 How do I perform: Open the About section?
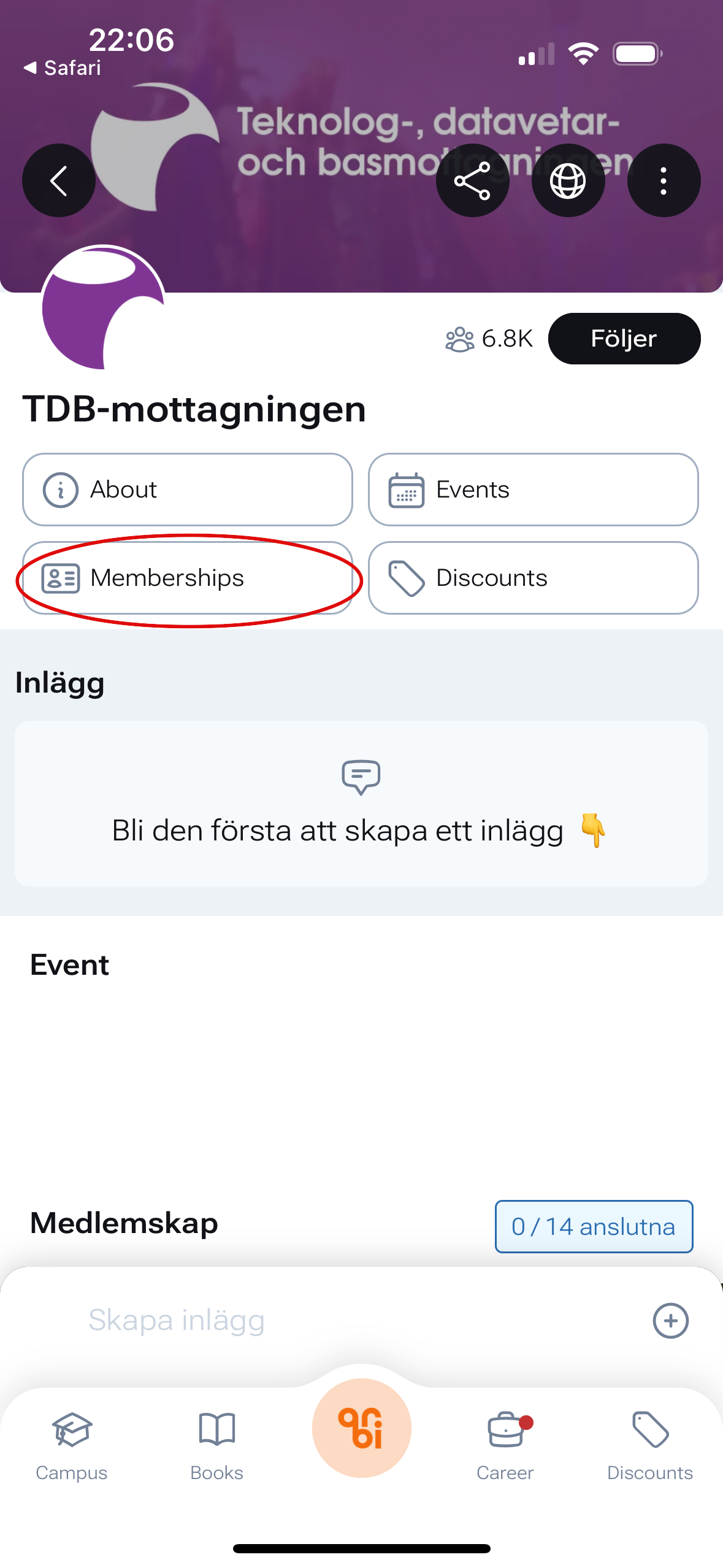[x=187, y=490]
